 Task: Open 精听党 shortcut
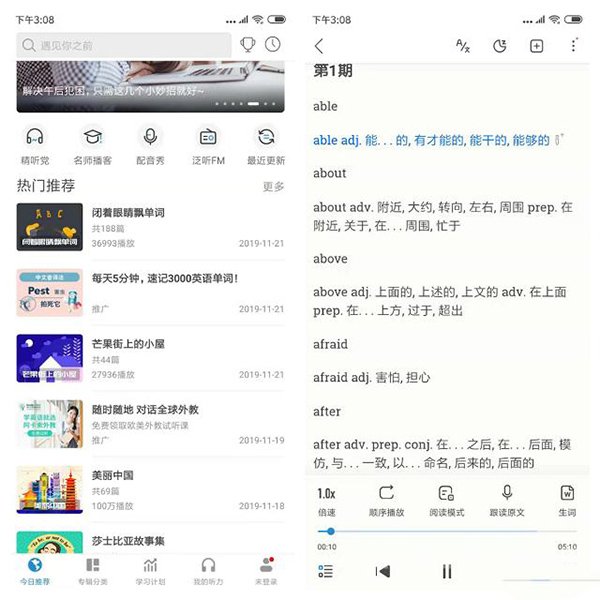point(34,145)
